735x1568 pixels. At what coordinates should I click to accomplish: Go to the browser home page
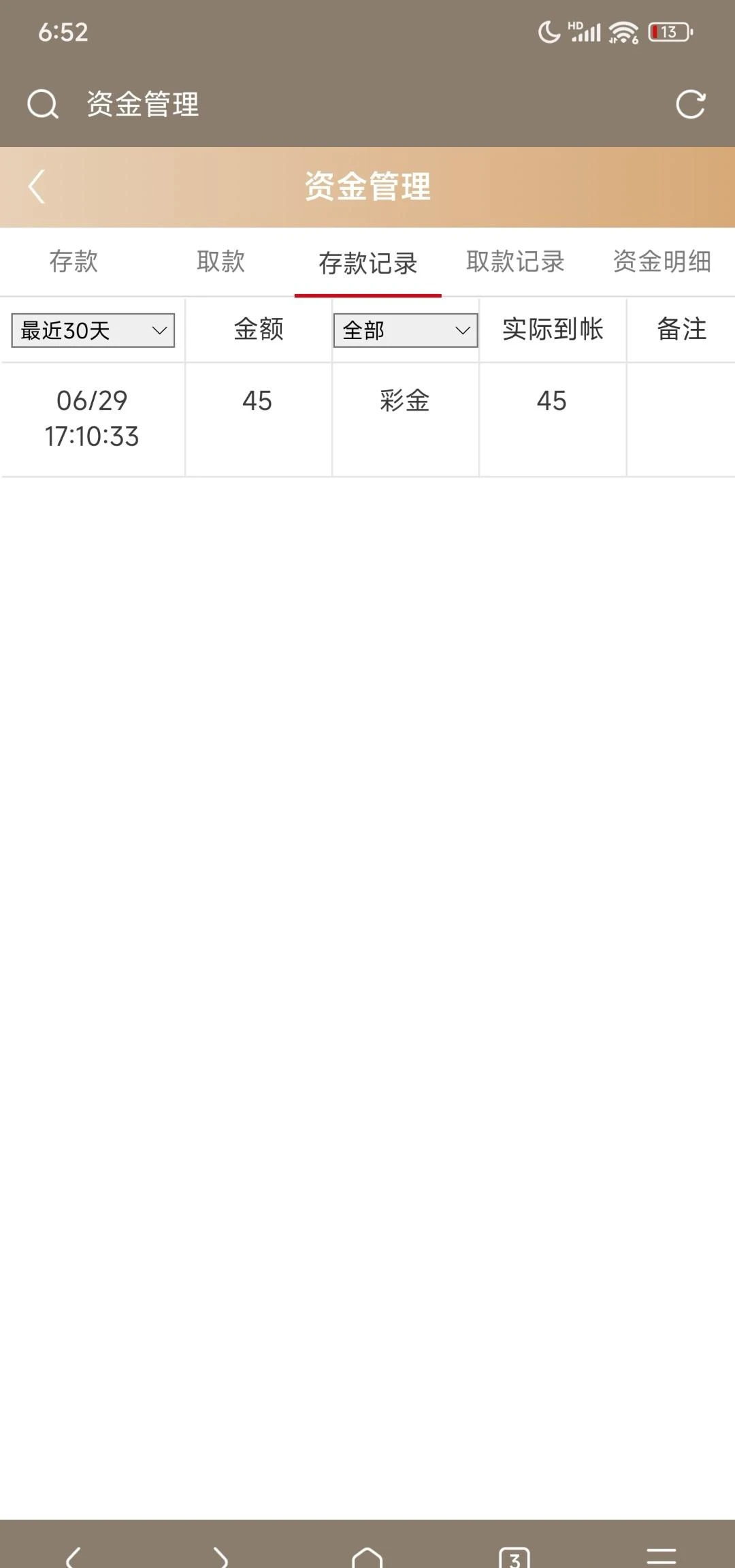coord(367,1555)
